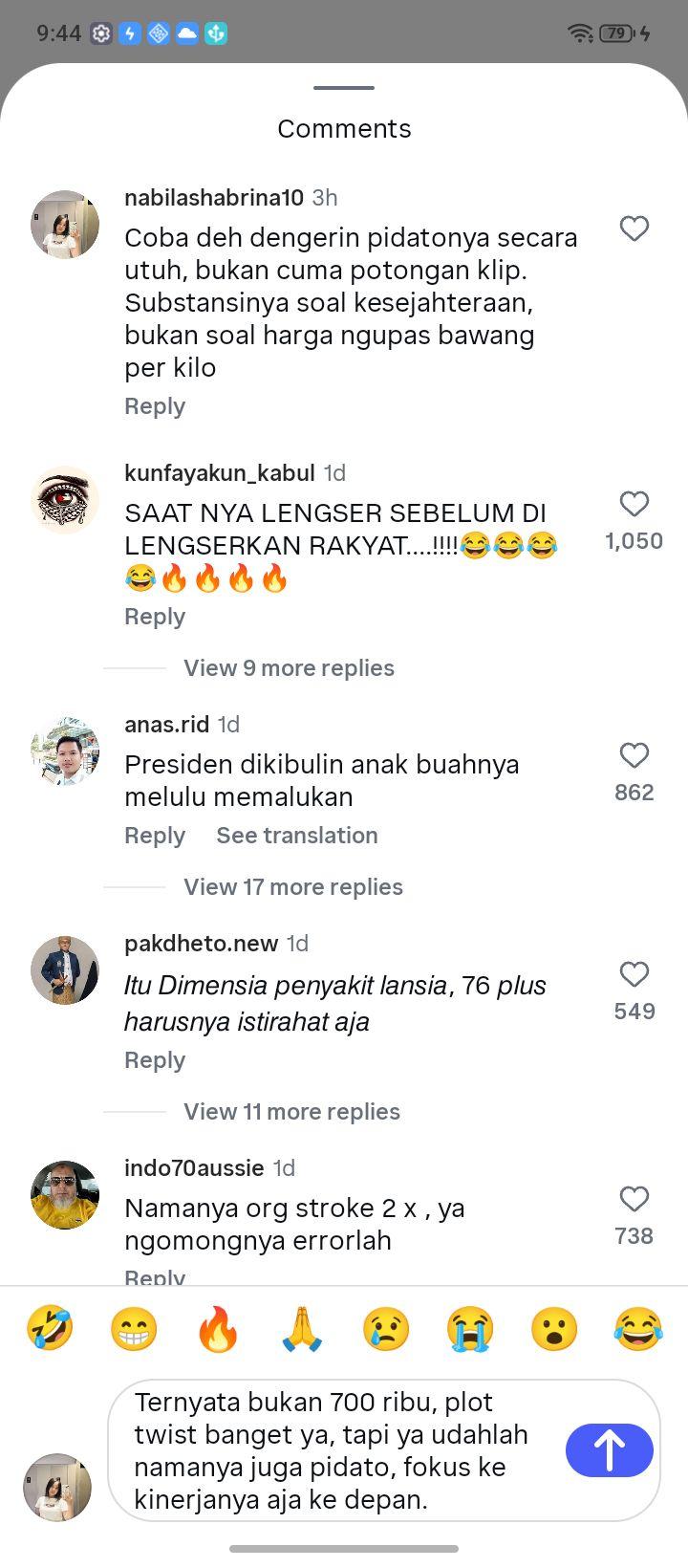Like indo70aussie's comment
The height and width of the screenshot is (1568, 688).
point(634,1199)
